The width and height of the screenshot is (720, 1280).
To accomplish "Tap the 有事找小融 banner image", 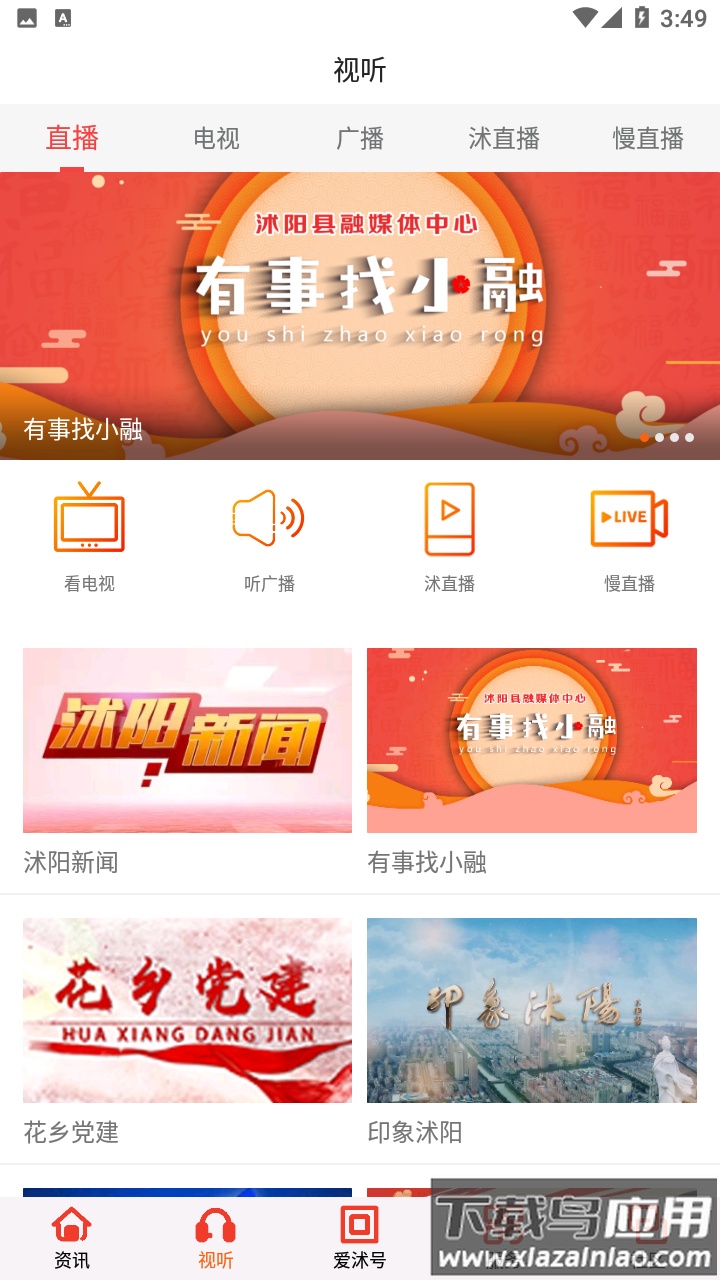I will [360, 300].
